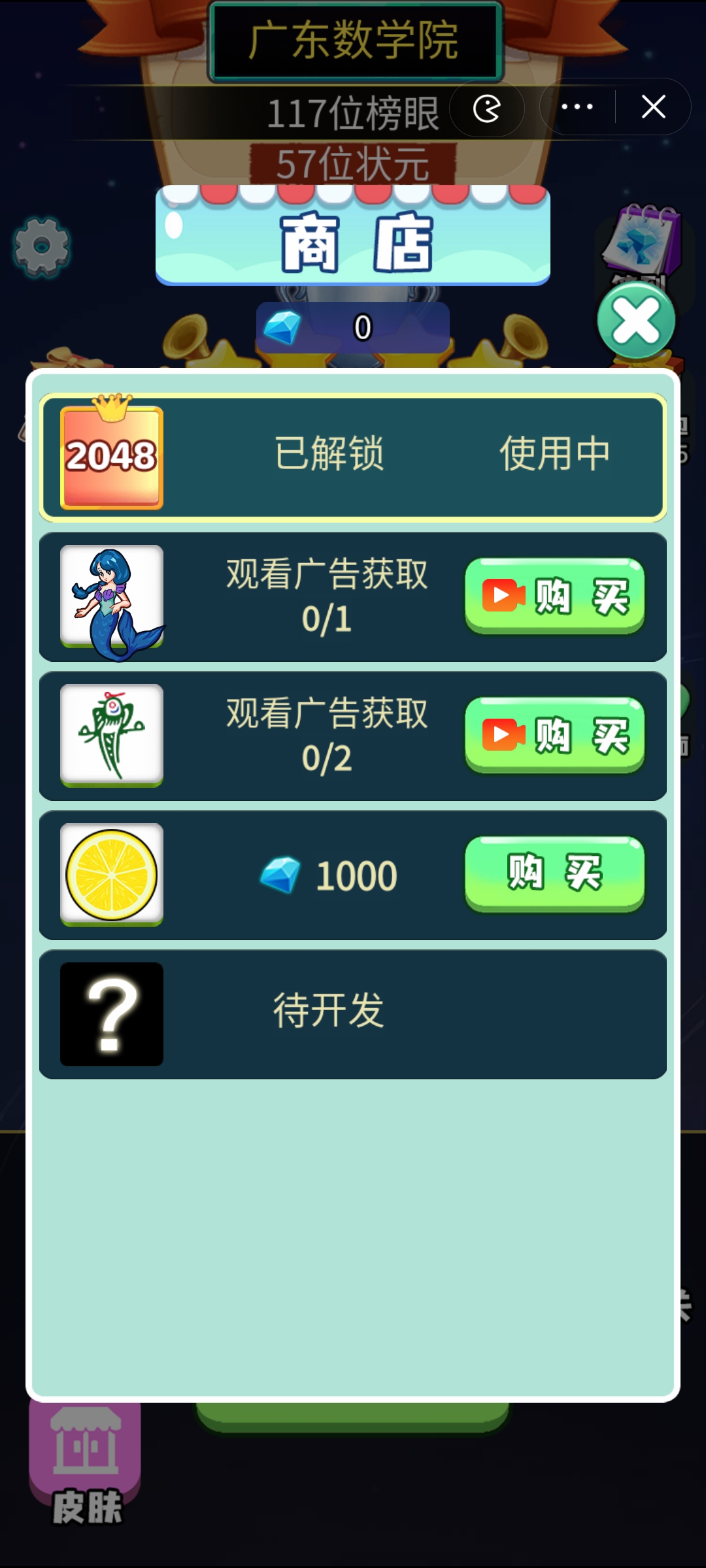This screenshot has width=706, height=1568.
Task: Select the mermaid skin image
Action: click(111, 598)
